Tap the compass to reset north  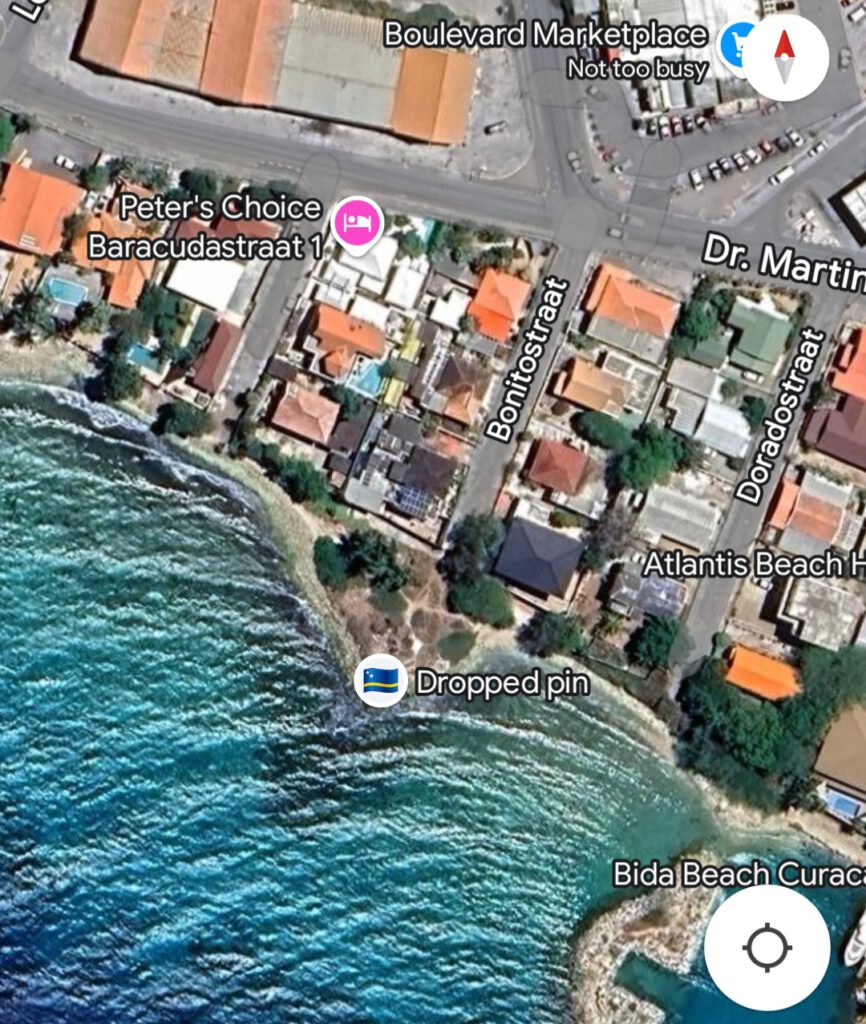click(785, 57)
